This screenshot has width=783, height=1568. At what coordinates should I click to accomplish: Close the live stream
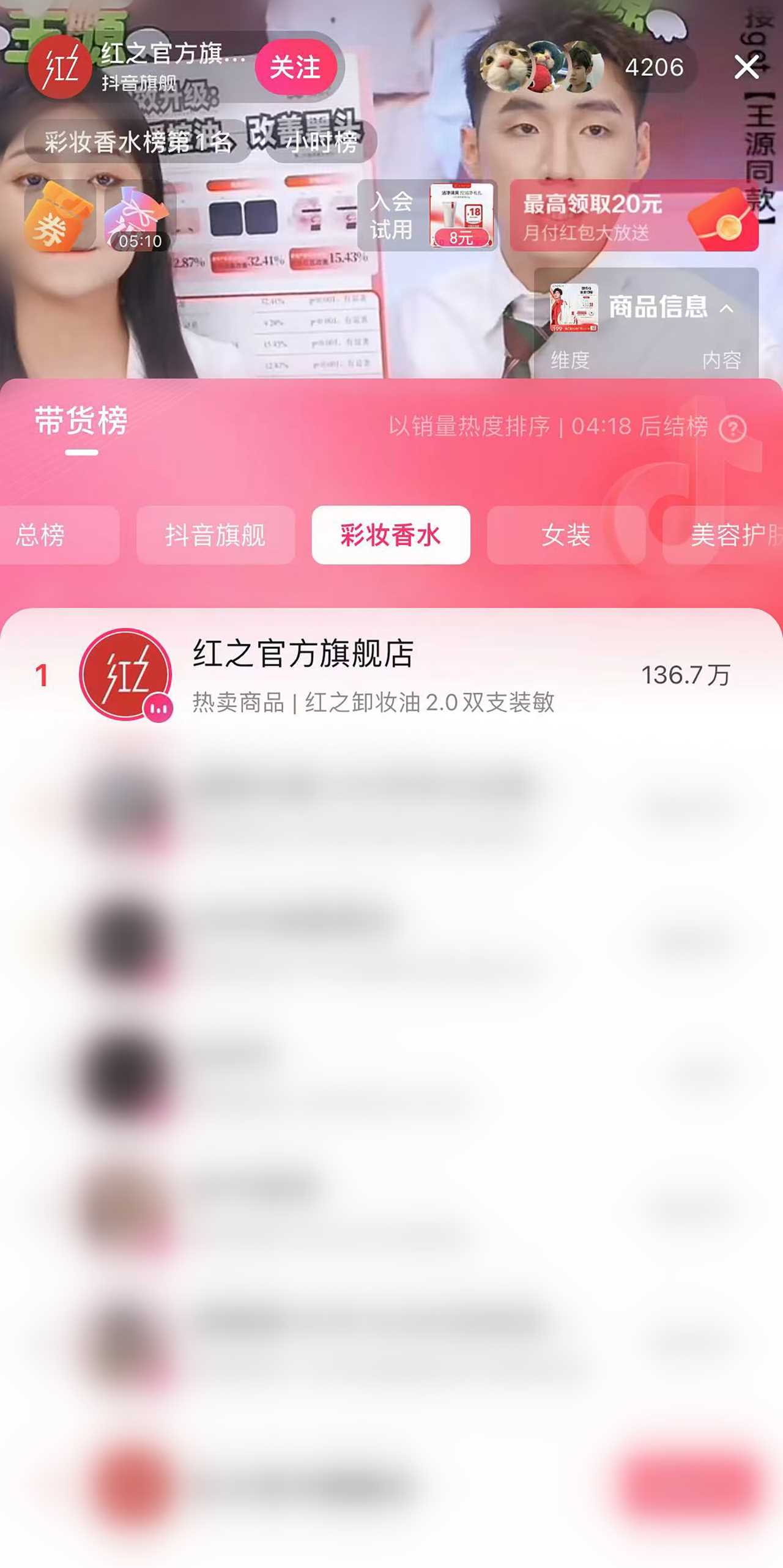(x=746, y=67)
